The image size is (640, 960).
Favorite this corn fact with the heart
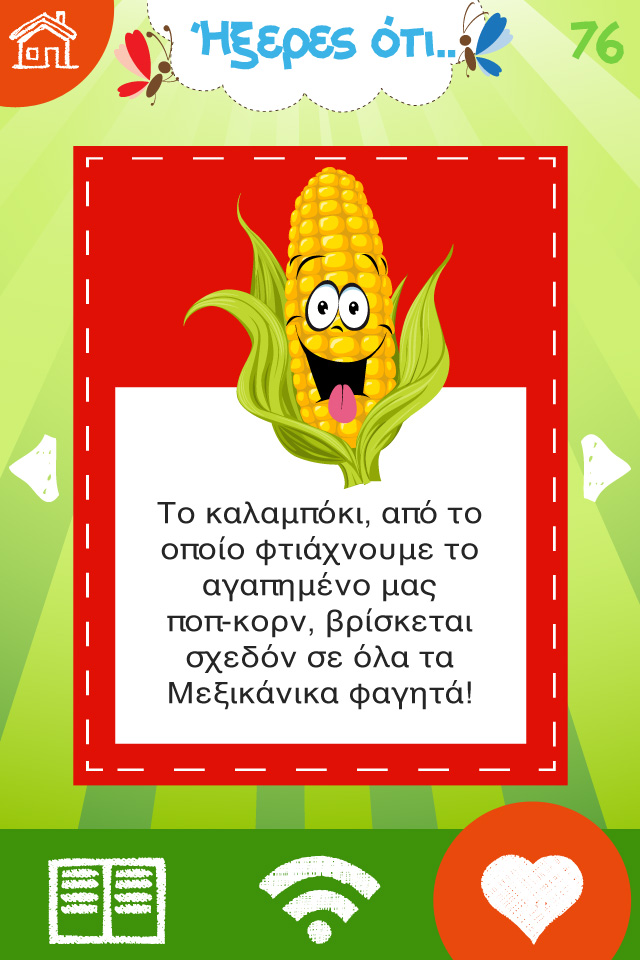(531, 893)
